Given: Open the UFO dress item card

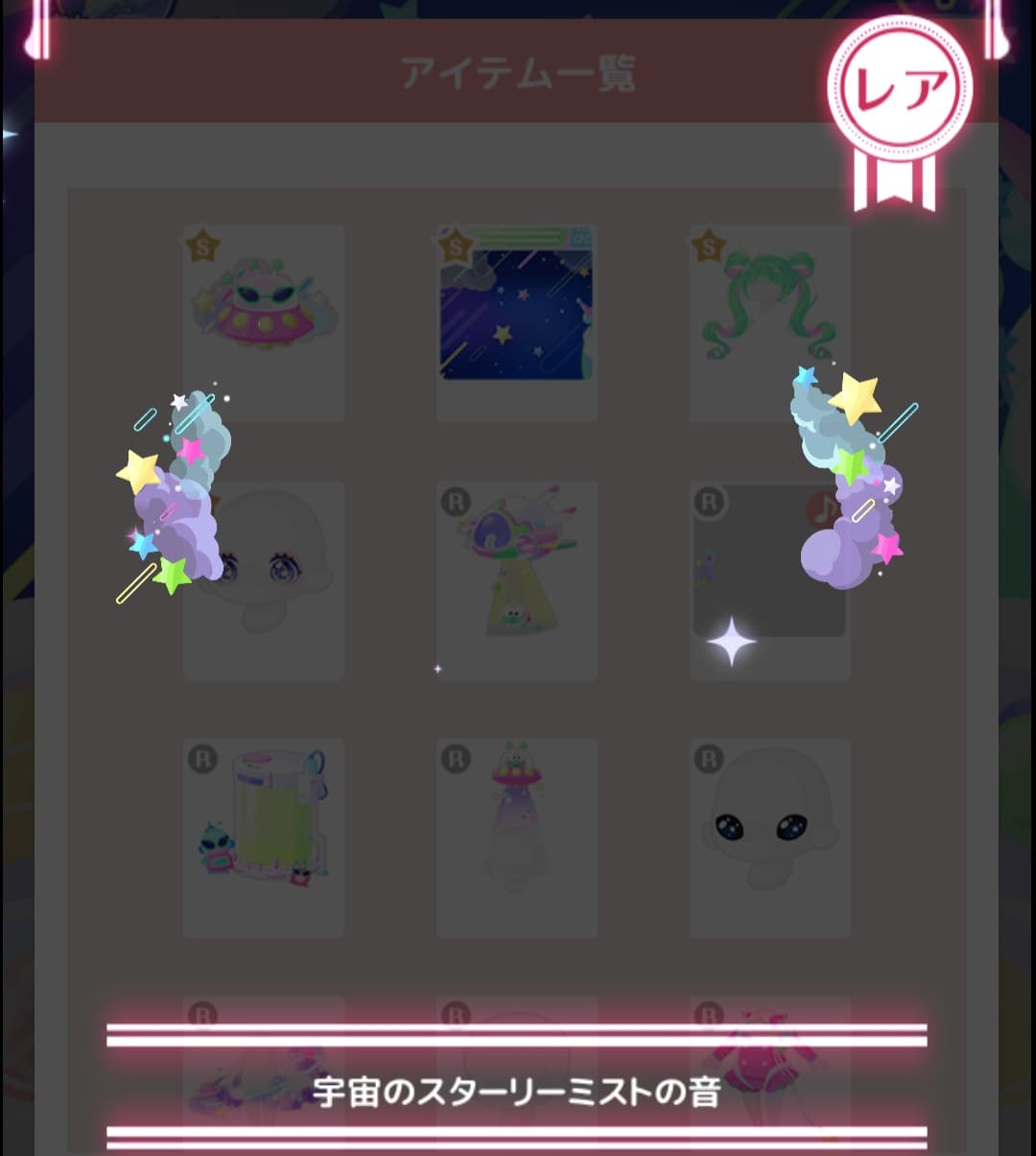Looking at the screenshot, I should [516, 837].
